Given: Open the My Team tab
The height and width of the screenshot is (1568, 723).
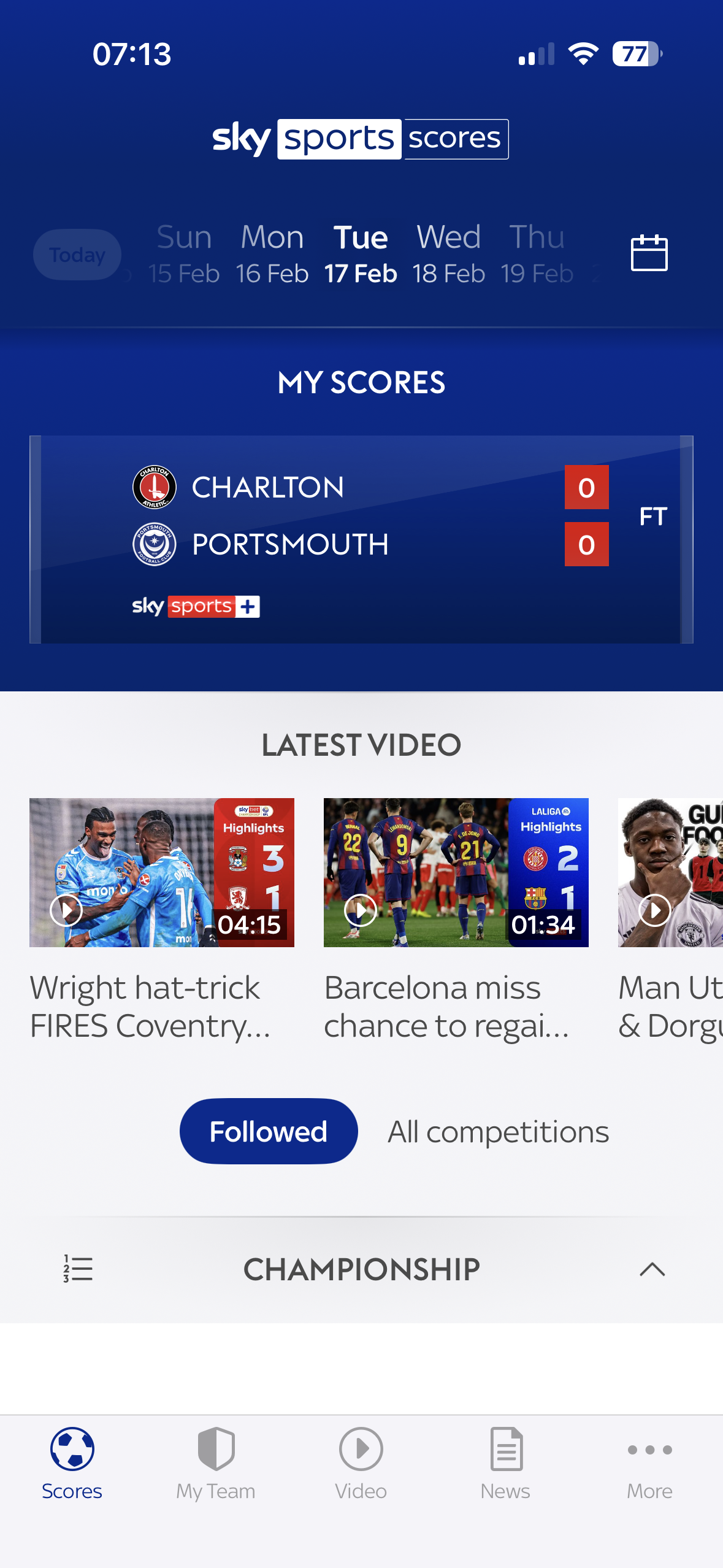Looking at the screenshot, I should coord(216,1463).
